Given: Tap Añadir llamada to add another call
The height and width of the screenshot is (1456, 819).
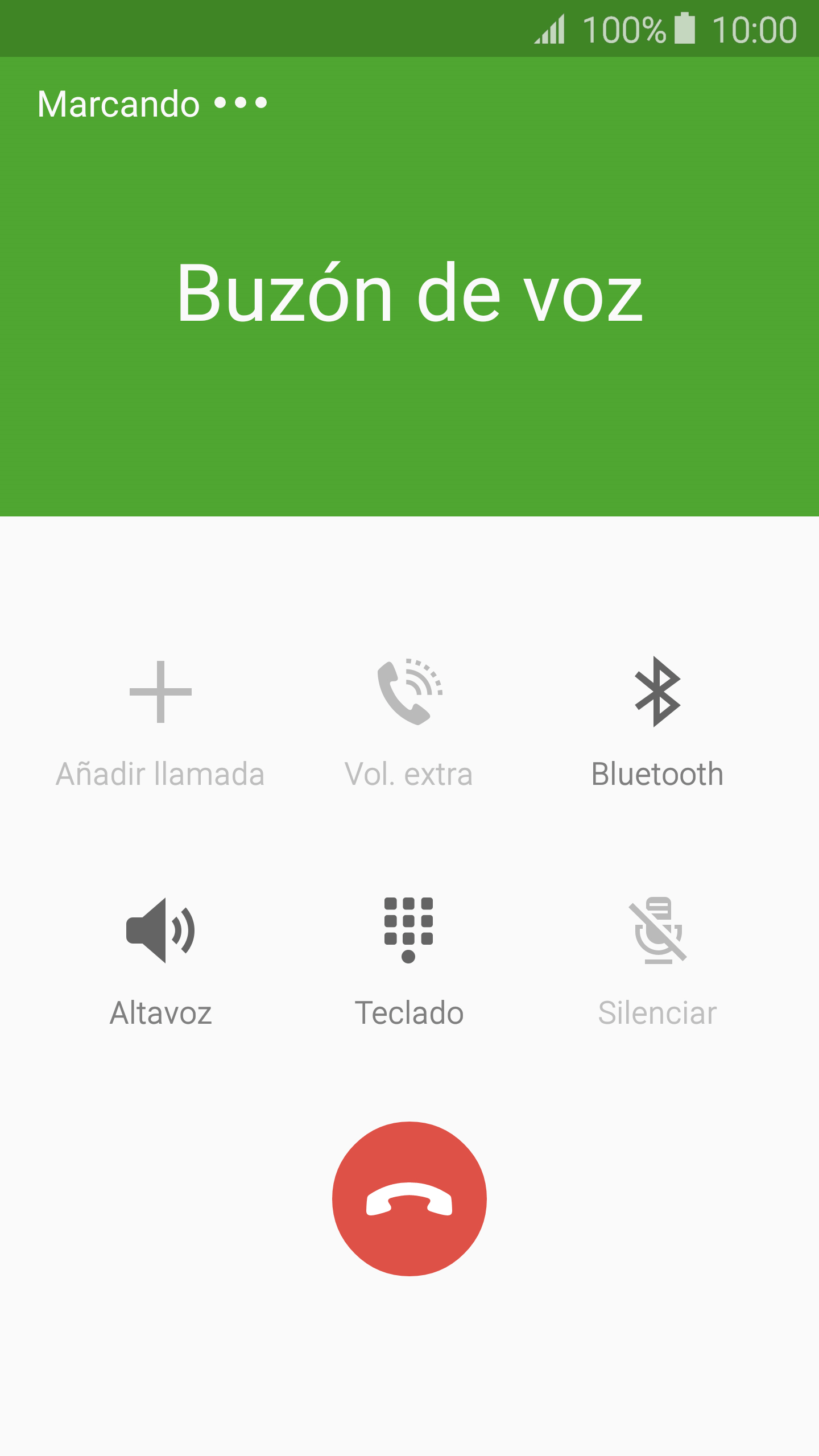Looking at the screenshot, I should [x=160, y=722].
